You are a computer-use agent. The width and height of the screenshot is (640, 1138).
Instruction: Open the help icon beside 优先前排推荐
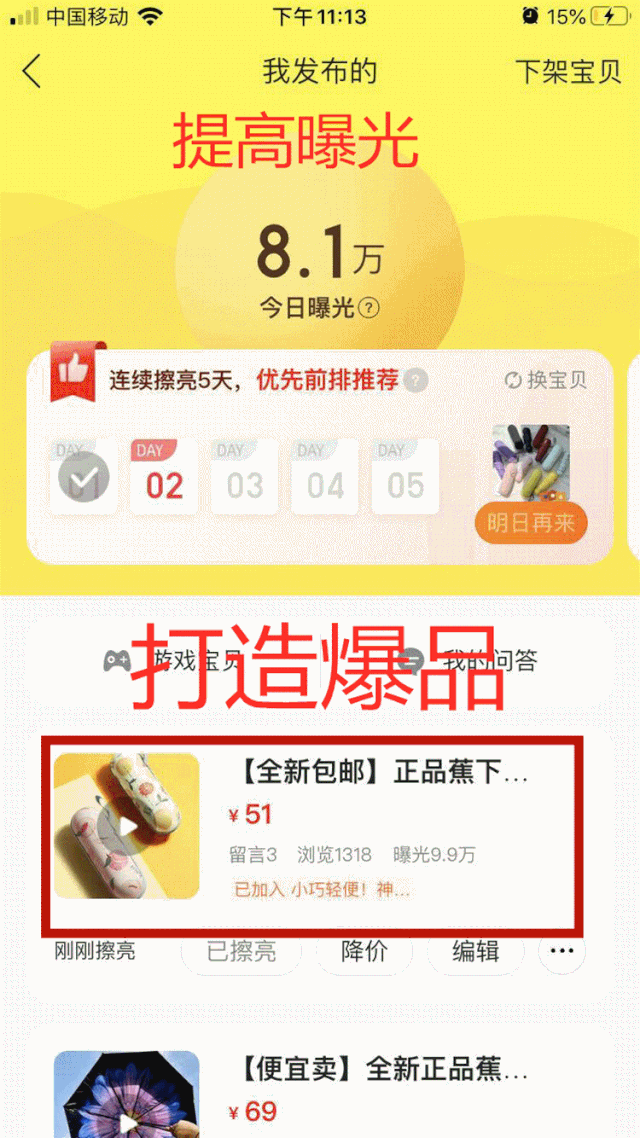[417, 380]
